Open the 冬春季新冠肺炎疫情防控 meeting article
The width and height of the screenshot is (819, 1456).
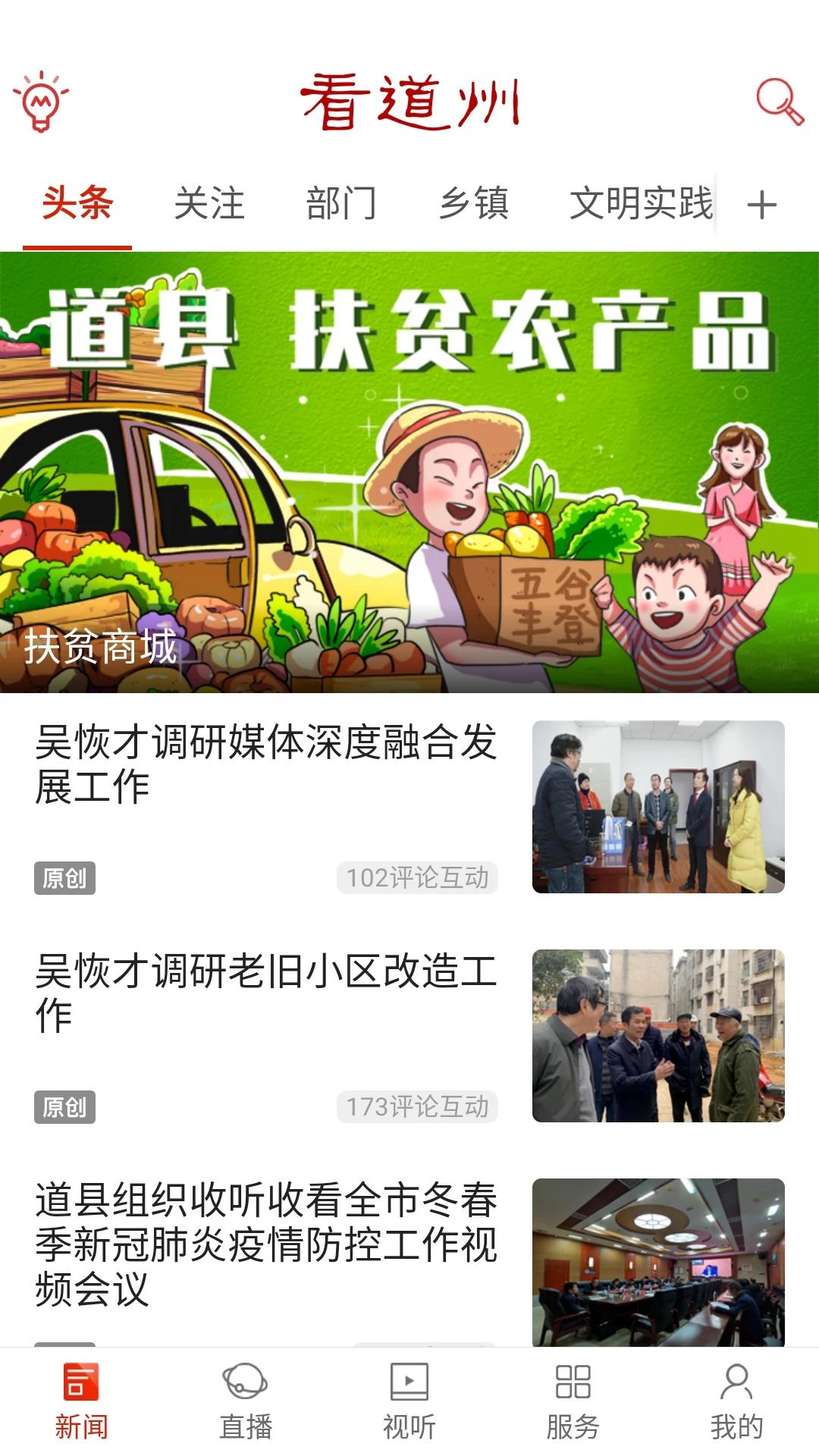(x=265, y=1244)
